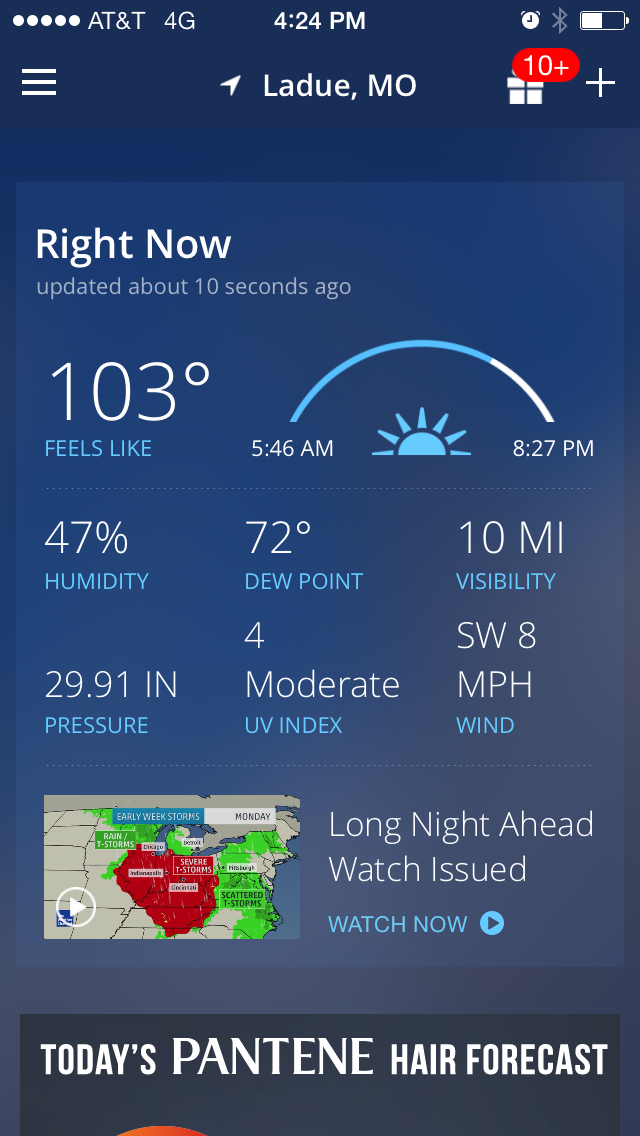Open the Ladue, MO location selector
Screen dimensions: 640x1136
[320, 86]
